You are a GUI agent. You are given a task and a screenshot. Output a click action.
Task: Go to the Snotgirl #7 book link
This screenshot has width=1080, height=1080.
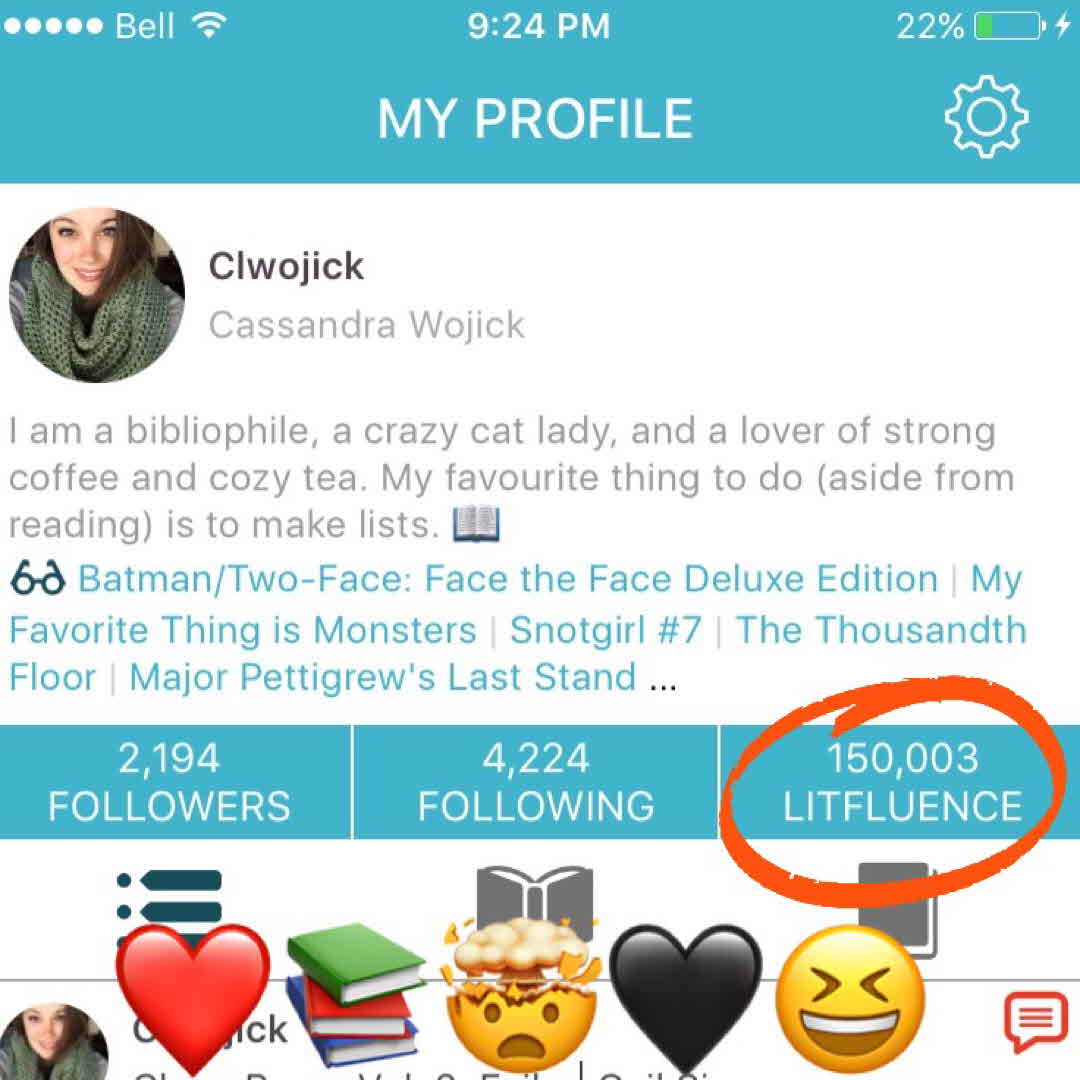coord(606,630)
